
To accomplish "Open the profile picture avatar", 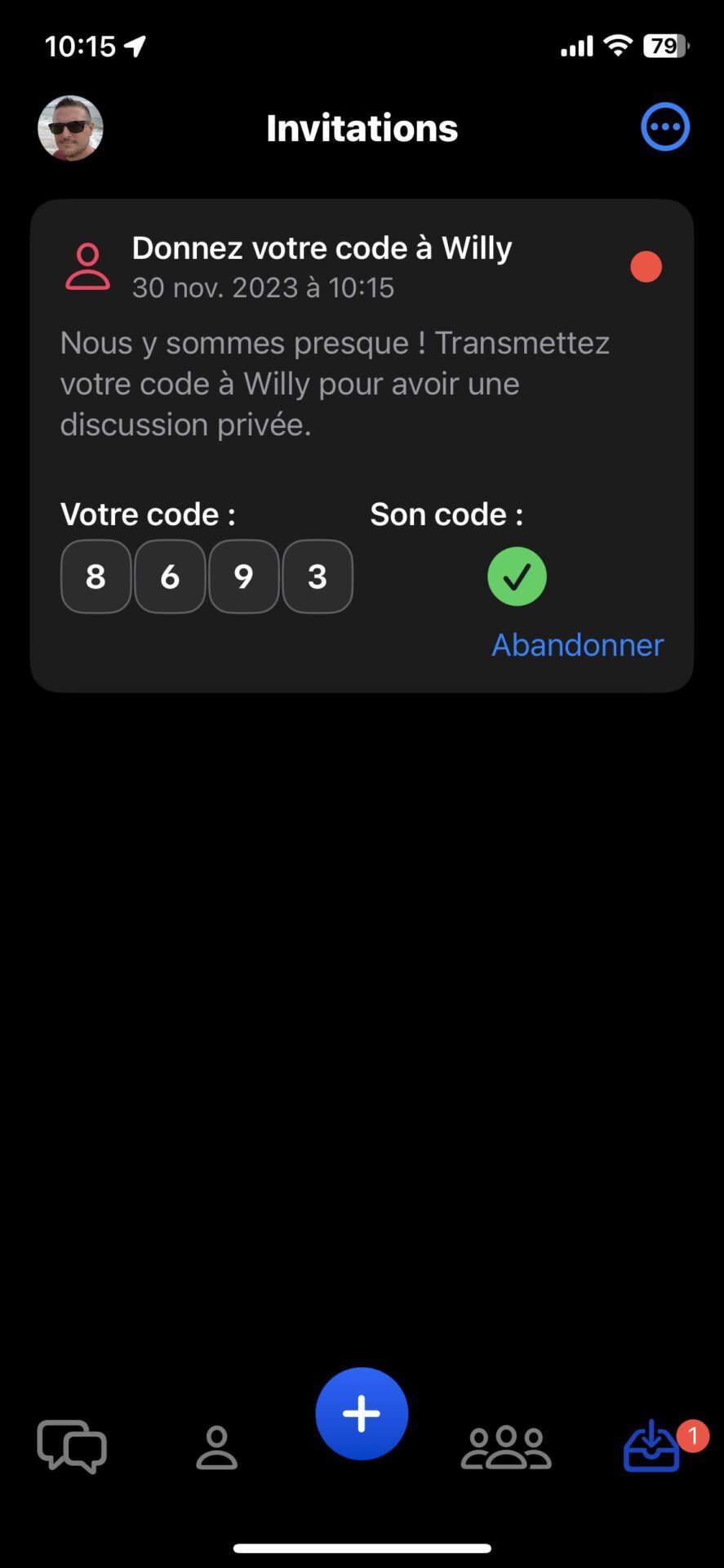I will [70, 128].
